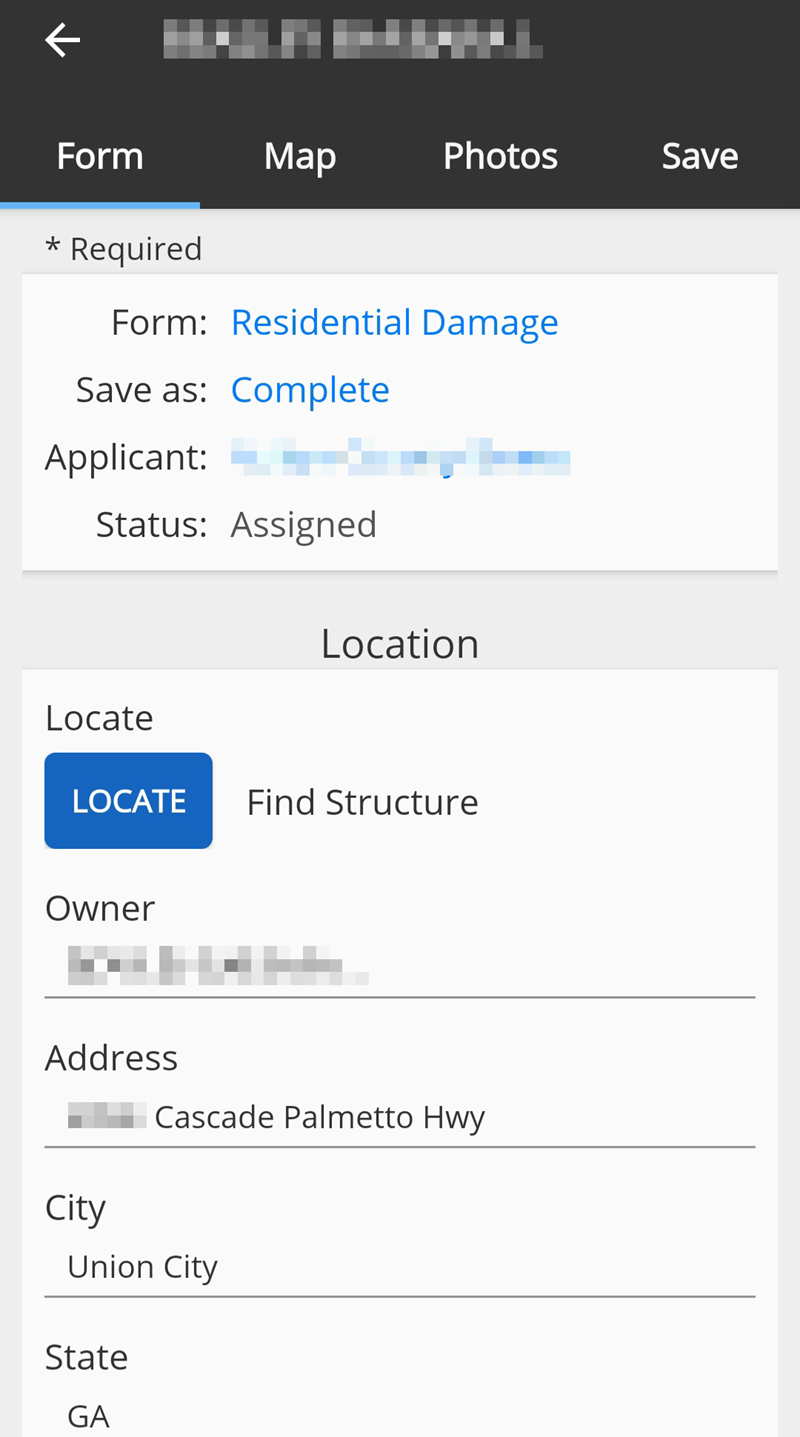Change the Save as option from Complete

pos(310,388)
